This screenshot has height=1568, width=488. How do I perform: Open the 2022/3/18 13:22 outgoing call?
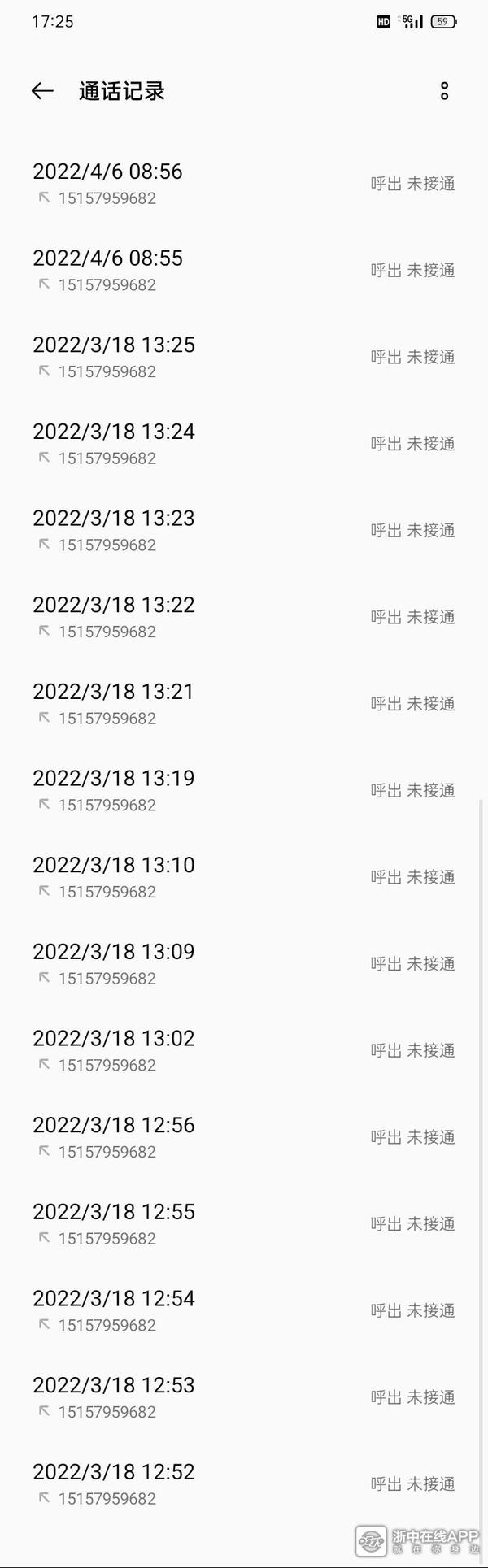(244, 617)
